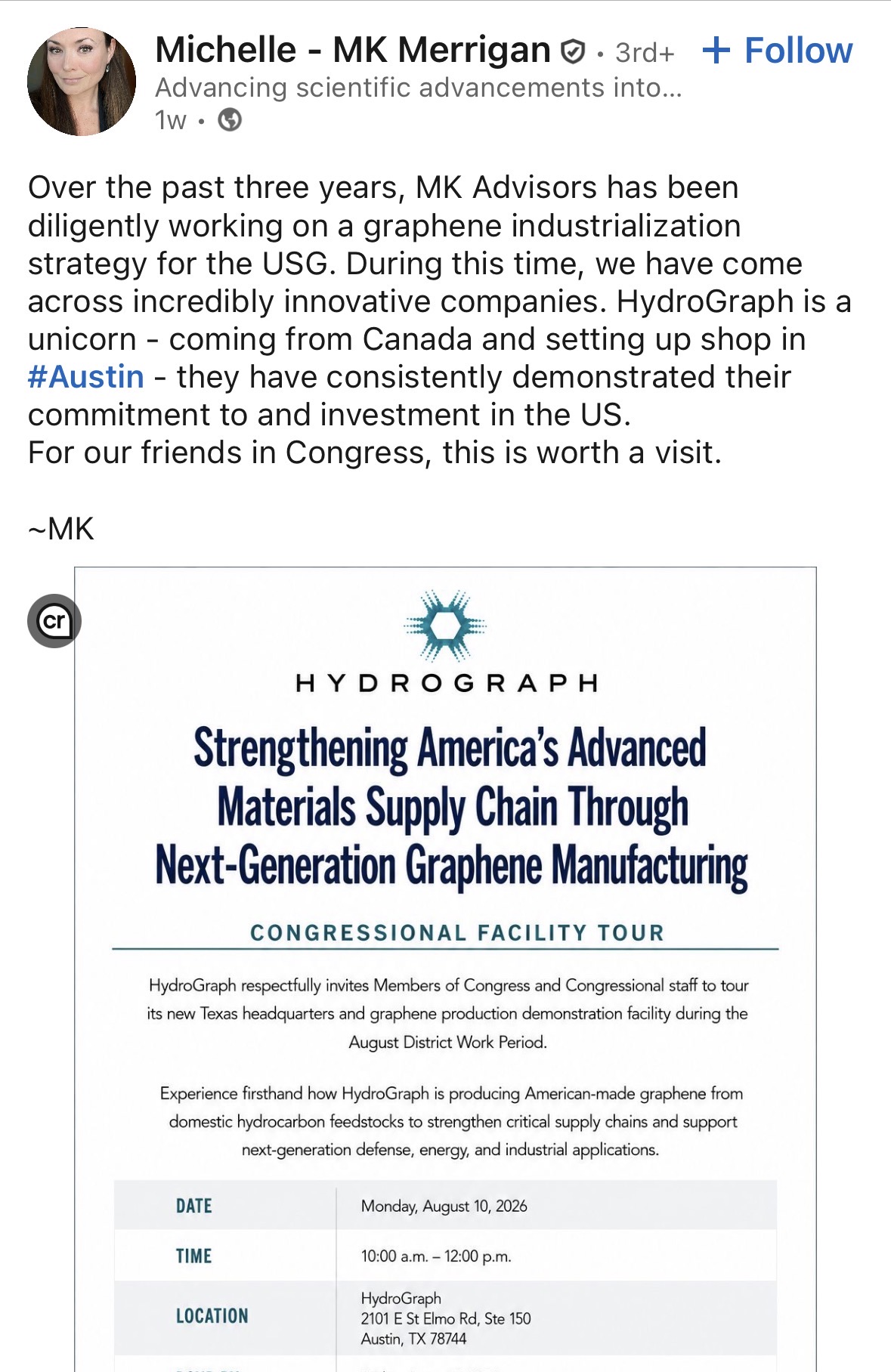
Task: Open the HydroGraph flyer image
Action: [445, 969]
